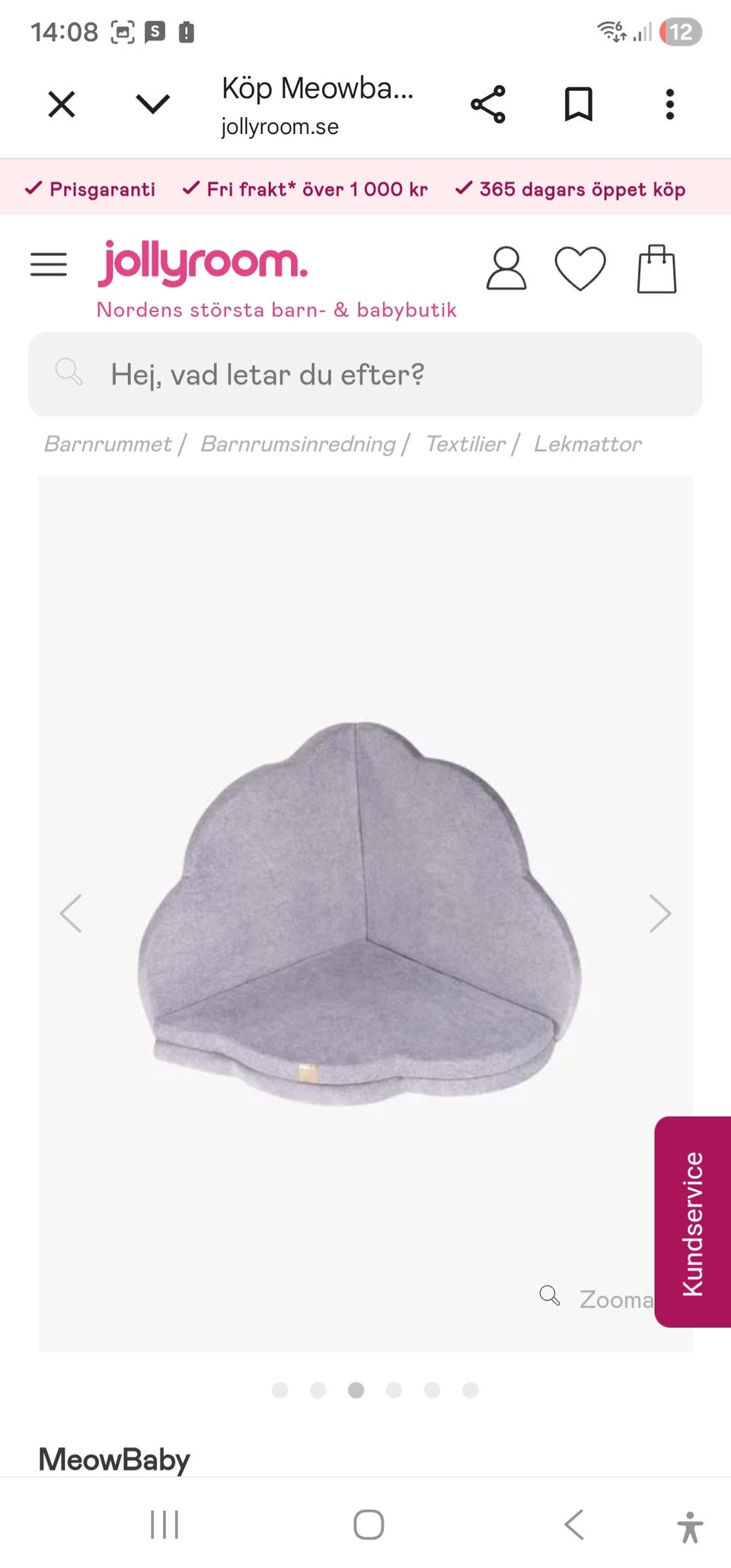
Task: Go to Barnrumsinredning category
Action: pyautogui.click(x=298, y=444)
